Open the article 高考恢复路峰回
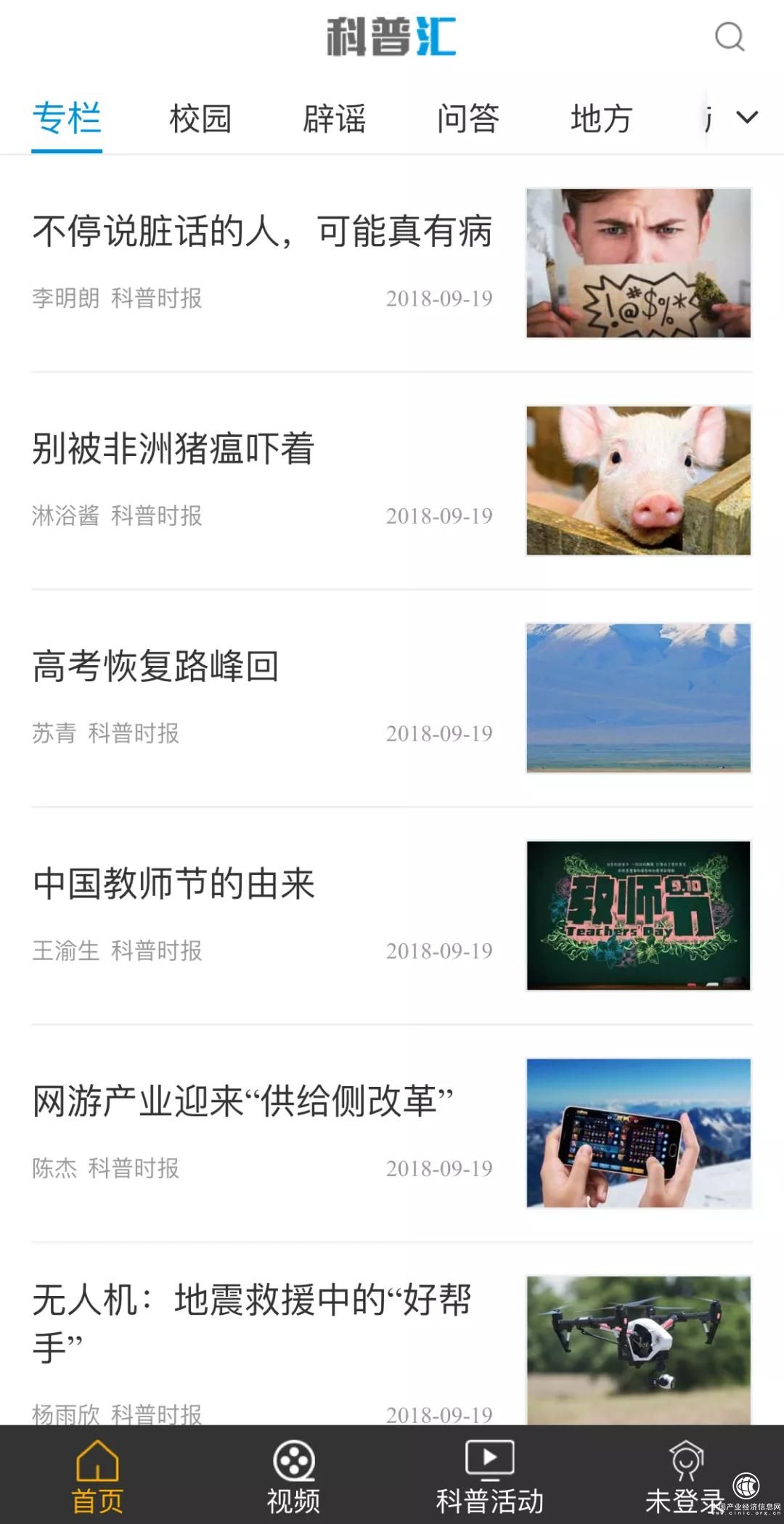Image resolution: width=784 pixels, height=1524 pixels. pos(155,667)
